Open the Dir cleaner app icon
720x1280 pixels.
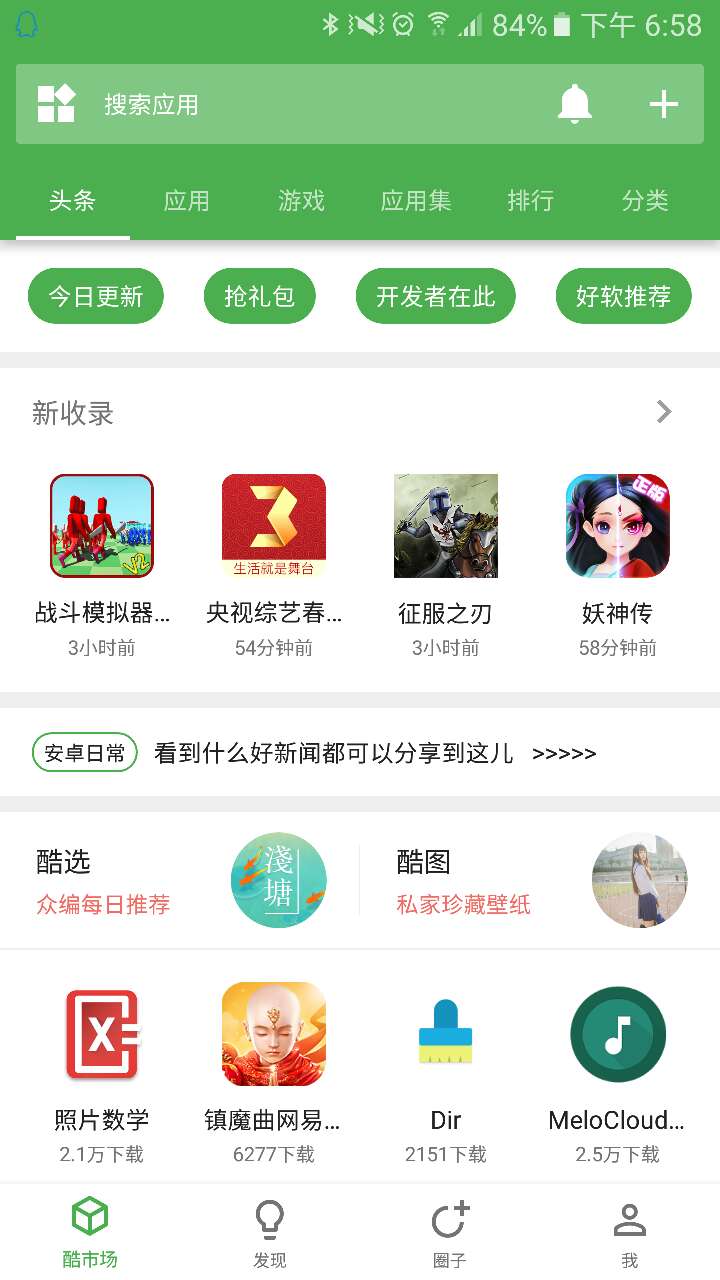pos(444,1034)
